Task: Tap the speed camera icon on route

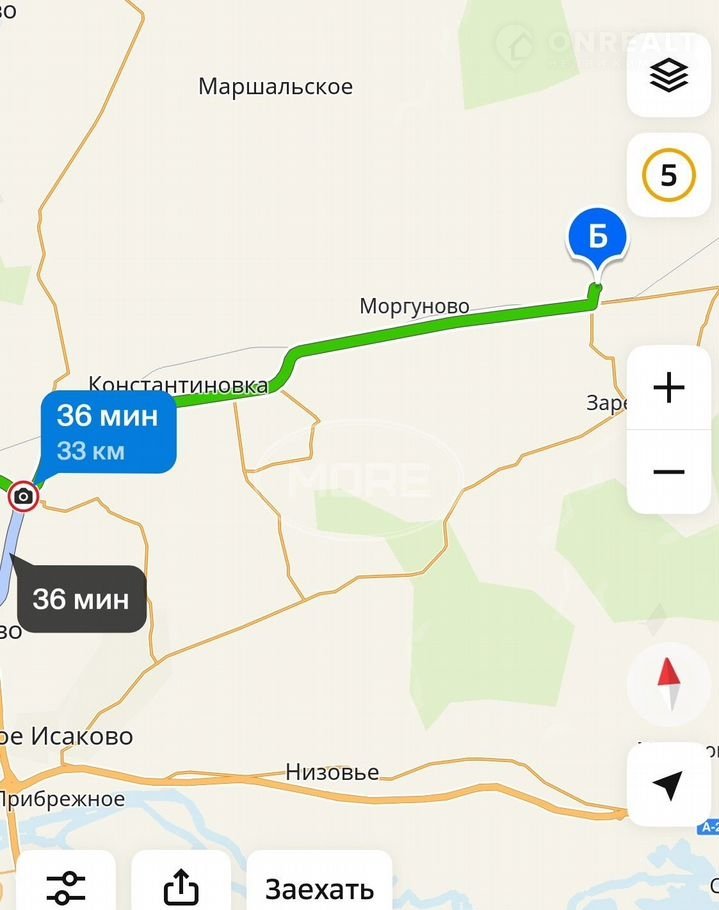Action: 23,496
